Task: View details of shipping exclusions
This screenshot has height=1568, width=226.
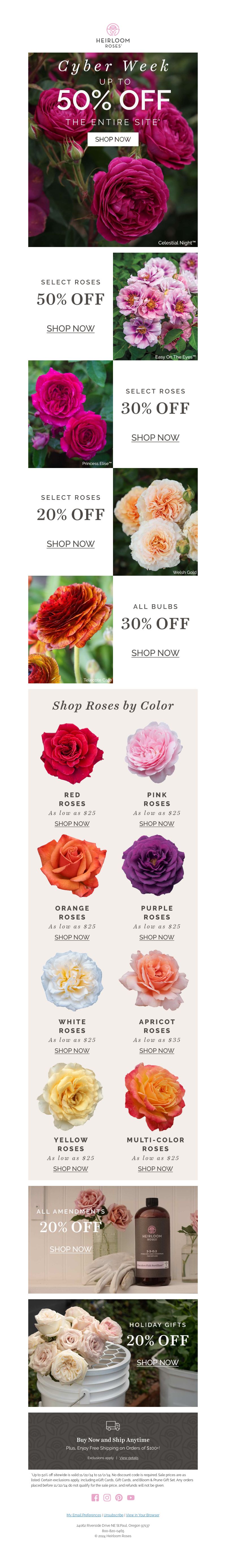Action: point(129,1458)
